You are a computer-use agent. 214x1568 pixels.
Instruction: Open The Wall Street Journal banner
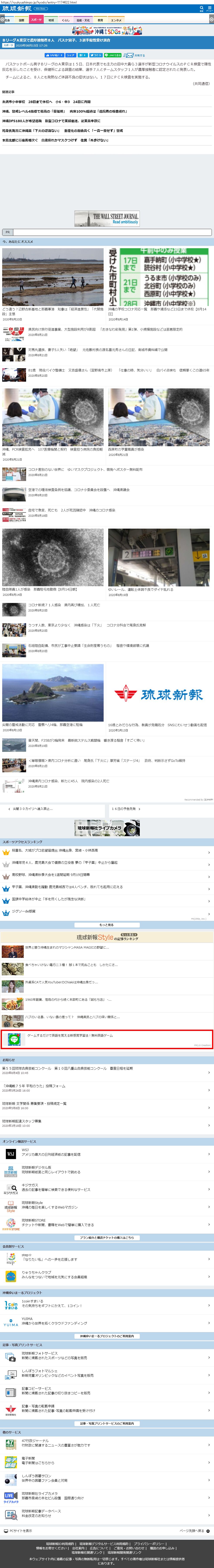[x=107, y=218]
